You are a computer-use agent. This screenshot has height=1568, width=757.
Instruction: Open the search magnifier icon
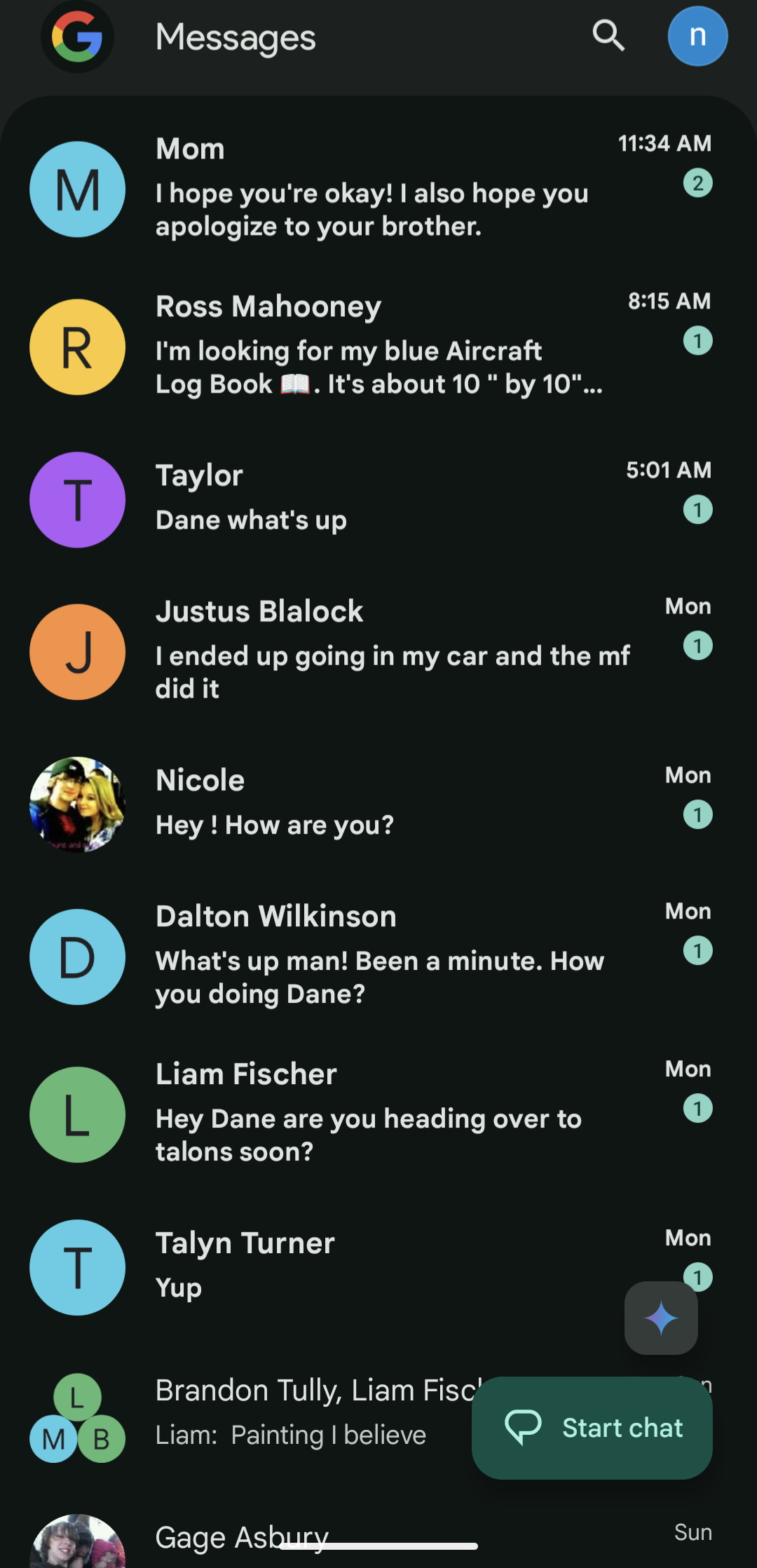[x=608, y=36]
